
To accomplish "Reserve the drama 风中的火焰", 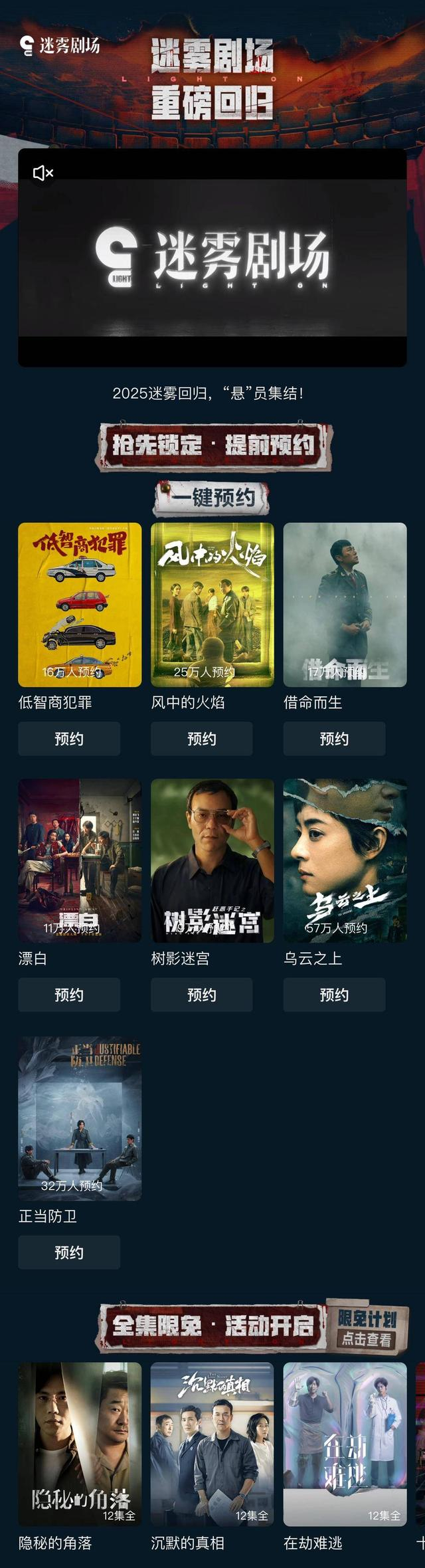I will 201,739.
